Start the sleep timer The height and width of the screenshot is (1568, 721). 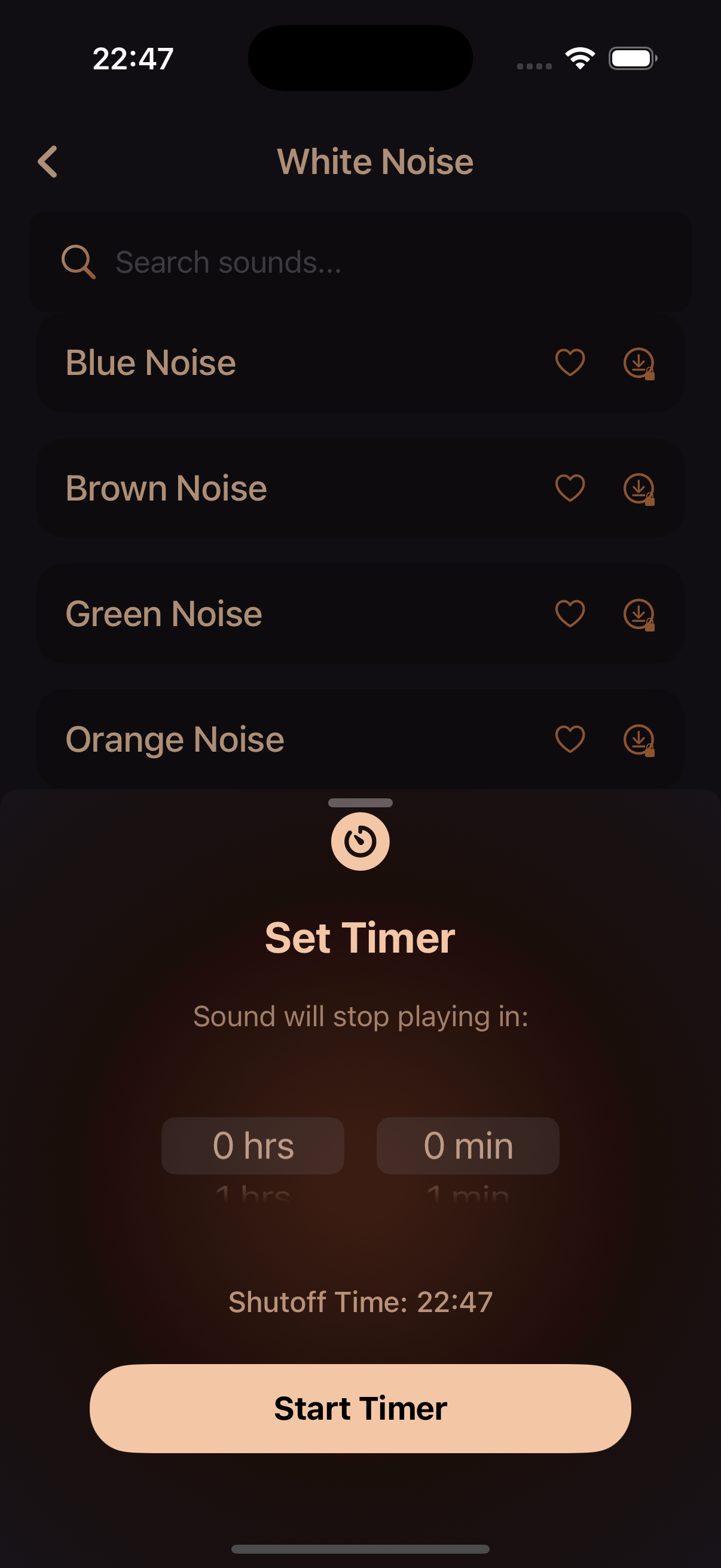(x=360, y=1408)
